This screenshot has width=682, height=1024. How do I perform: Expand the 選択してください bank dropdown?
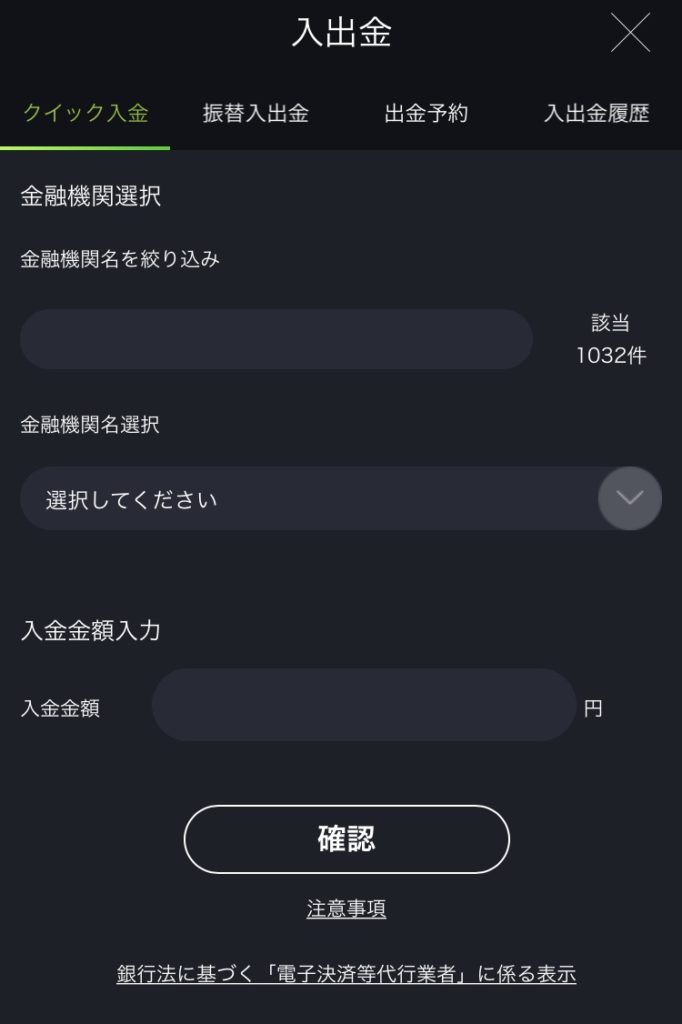(x=629, y=498)
